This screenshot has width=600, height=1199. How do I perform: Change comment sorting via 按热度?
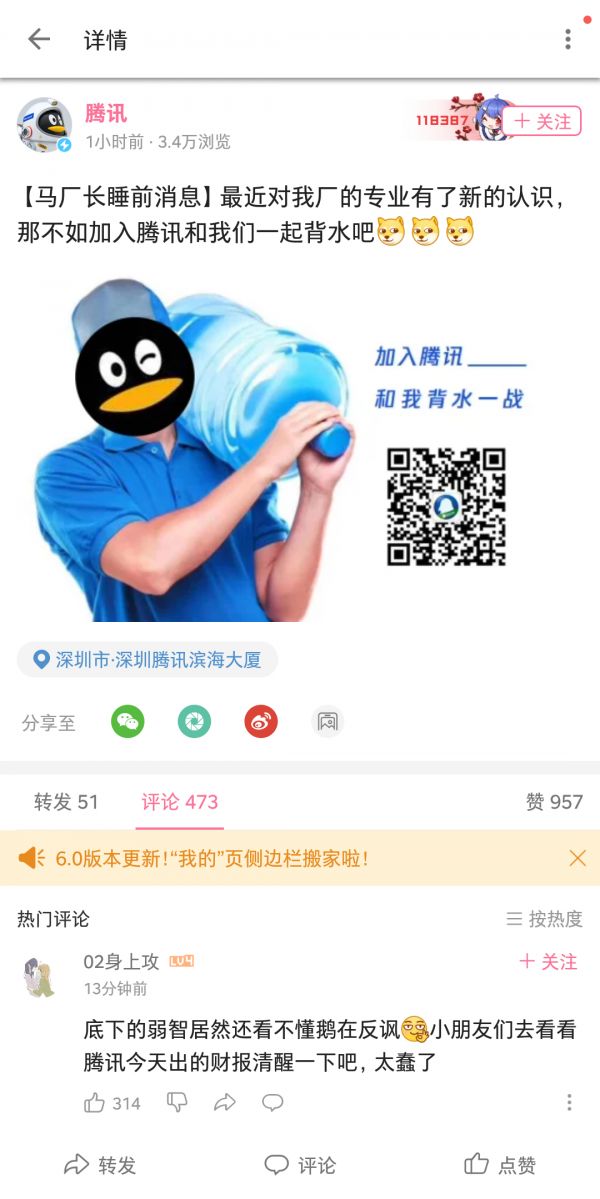point(544,919)
